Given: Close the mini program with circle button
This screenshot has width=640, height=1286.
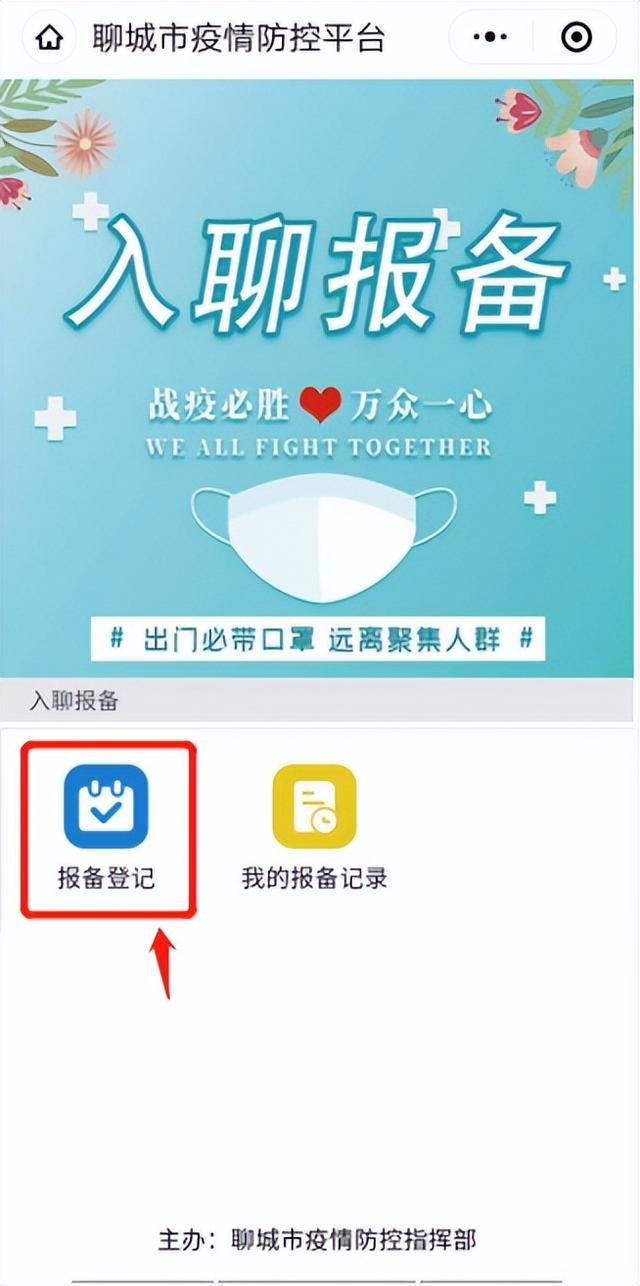Looking at the screenshot, I should coord(577,38).
